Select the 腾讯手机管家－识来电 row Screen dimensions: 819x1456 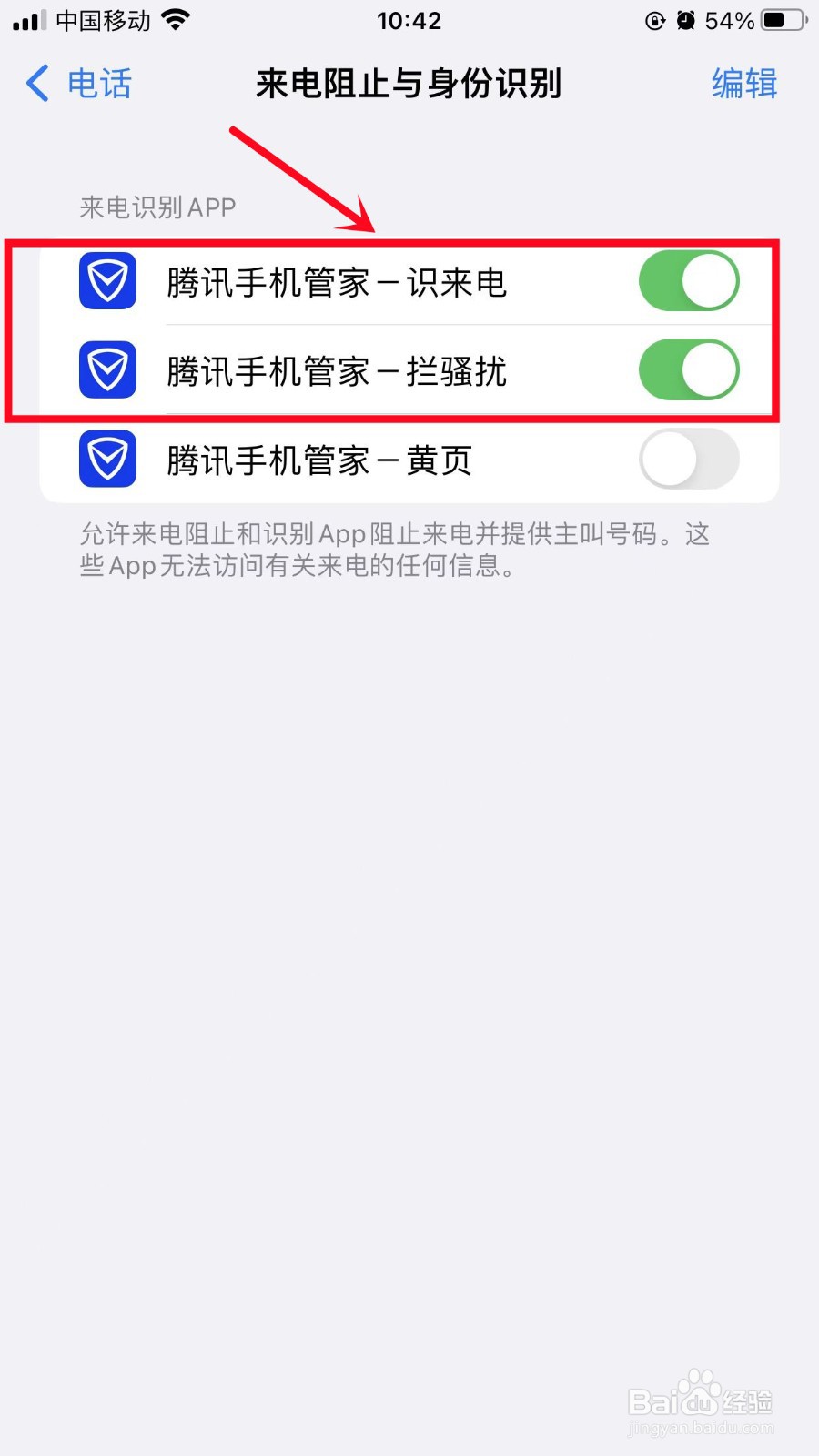(364, 280)
